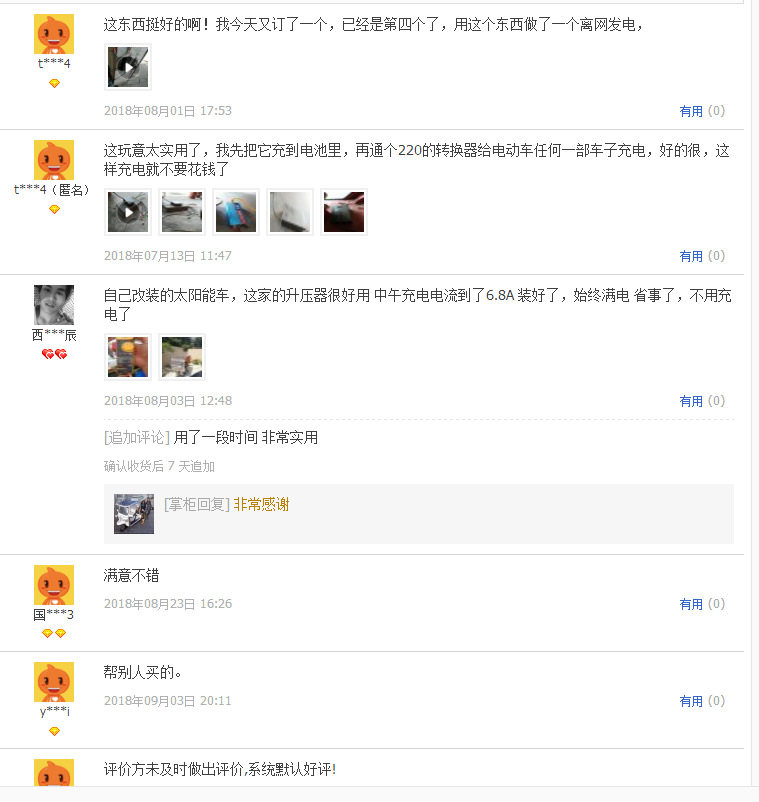Open second photo in 西***辰's review
The image size is (759, 802).
click(x=182, y=357)
